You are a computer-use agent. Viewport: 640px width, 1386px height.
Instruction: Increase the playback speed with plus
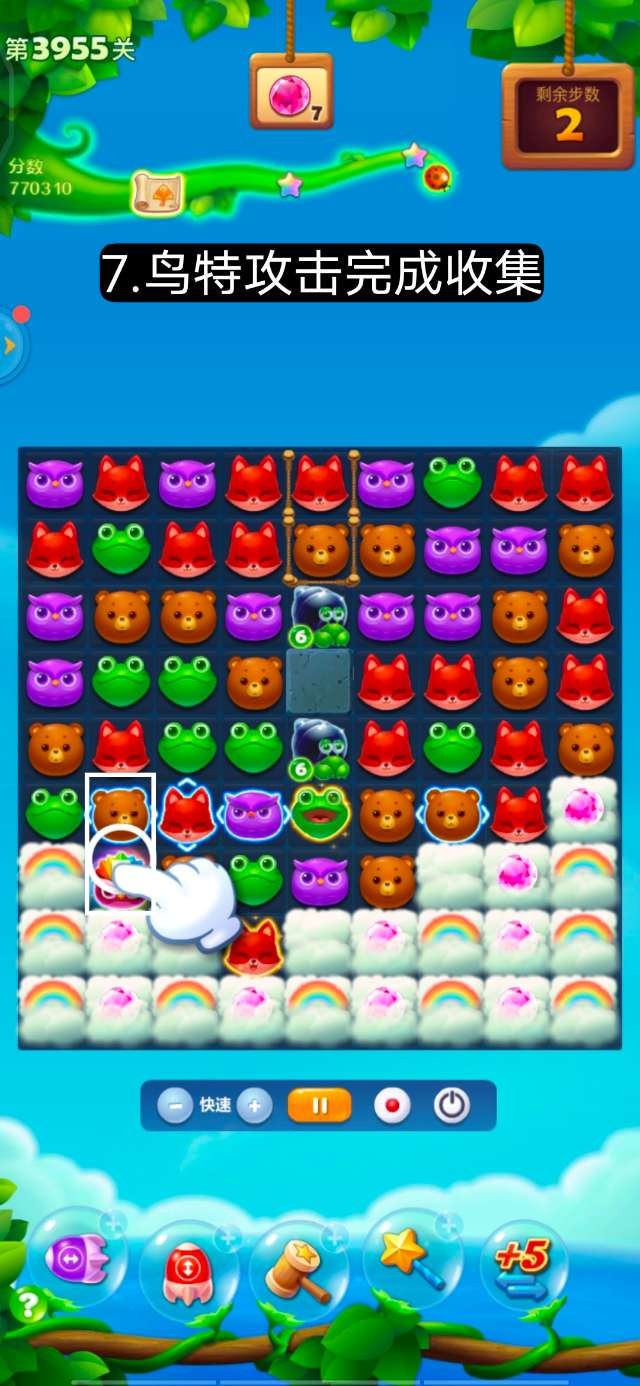[254, 1106]
